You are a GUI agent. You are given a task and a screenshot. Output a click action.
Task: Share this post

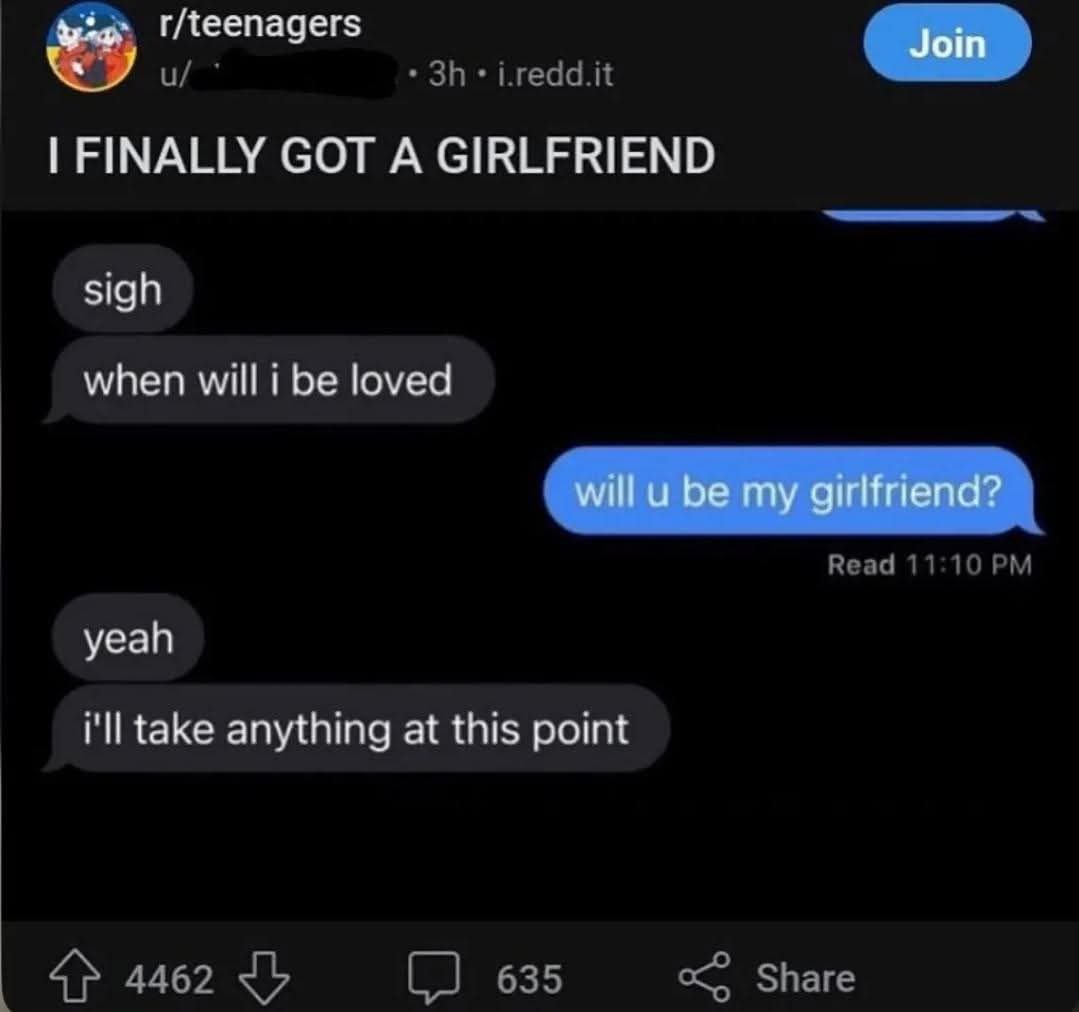768,977
